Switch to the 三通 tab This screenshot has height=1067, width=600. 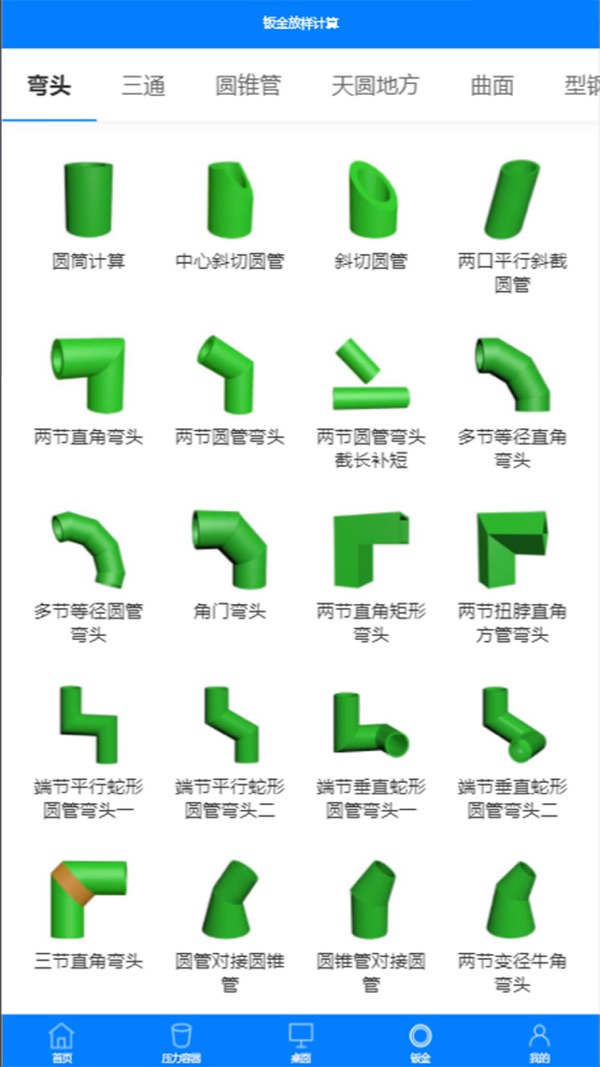tap(143, 86)
